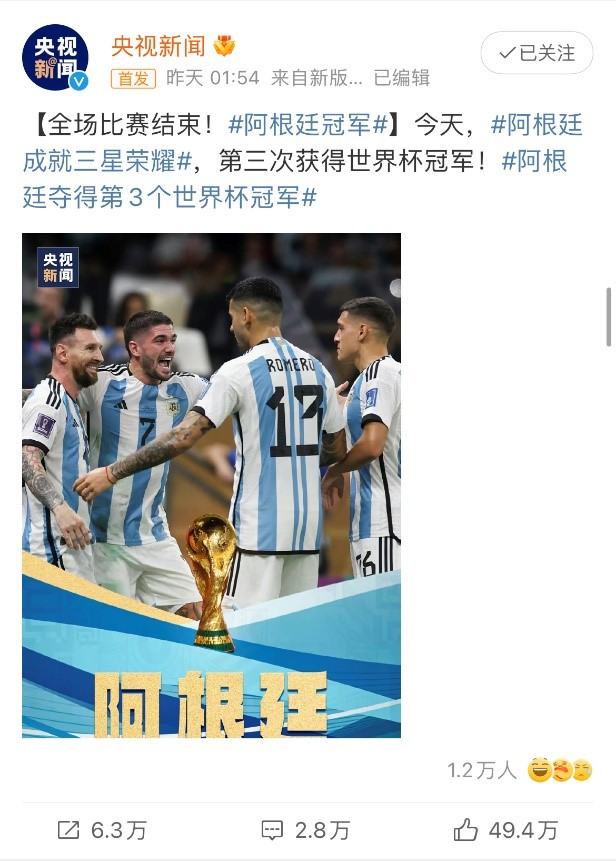Tap the 已关注 following button

pyautogui.click(x=537, y=52)
